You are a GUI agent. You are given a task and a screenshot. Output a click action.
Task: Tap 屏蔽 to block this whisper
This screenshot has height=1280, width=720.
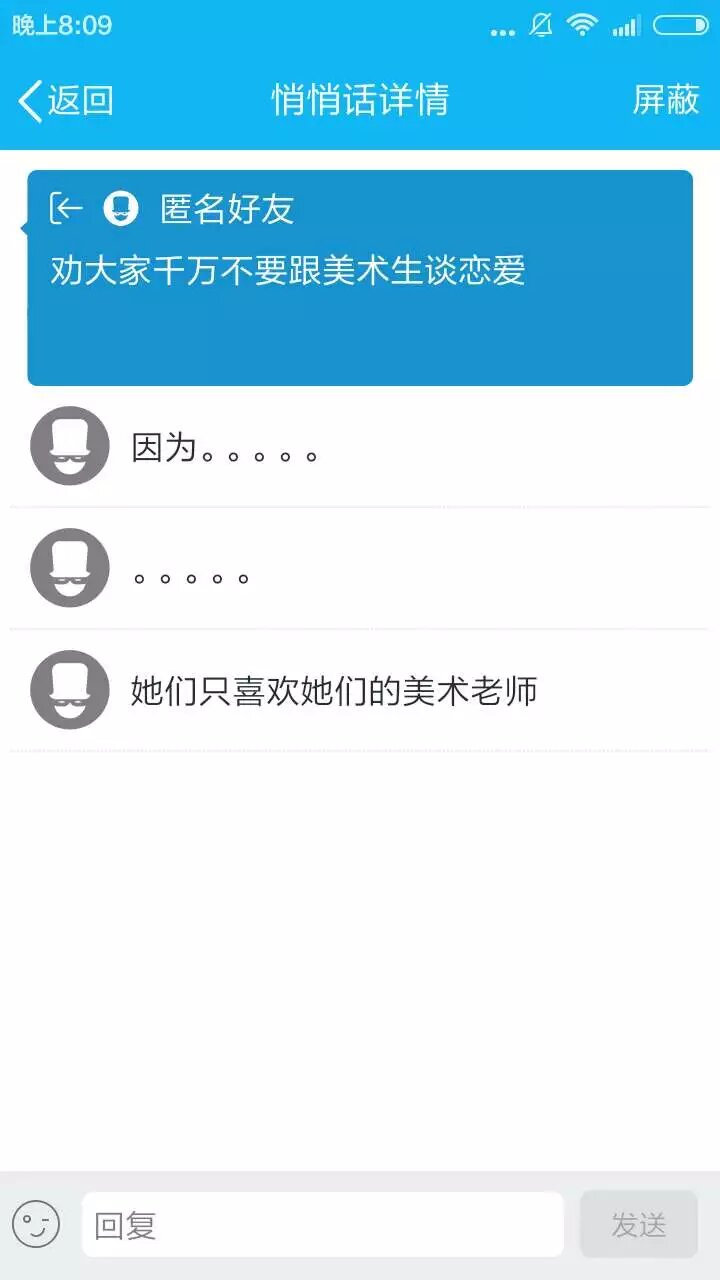(x=665, y=100)
